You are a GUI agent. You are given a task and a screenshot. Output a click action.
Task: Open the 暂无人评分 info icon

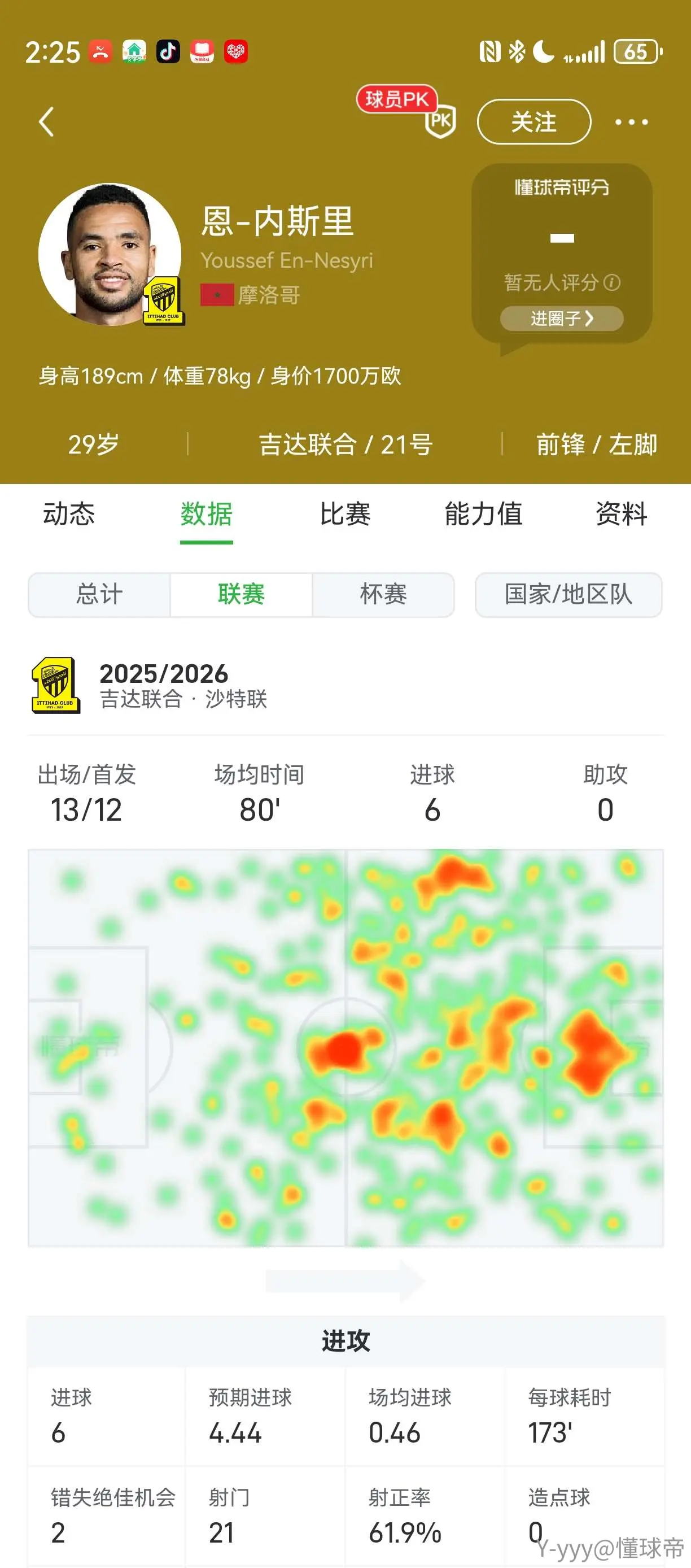coord(613,282)
